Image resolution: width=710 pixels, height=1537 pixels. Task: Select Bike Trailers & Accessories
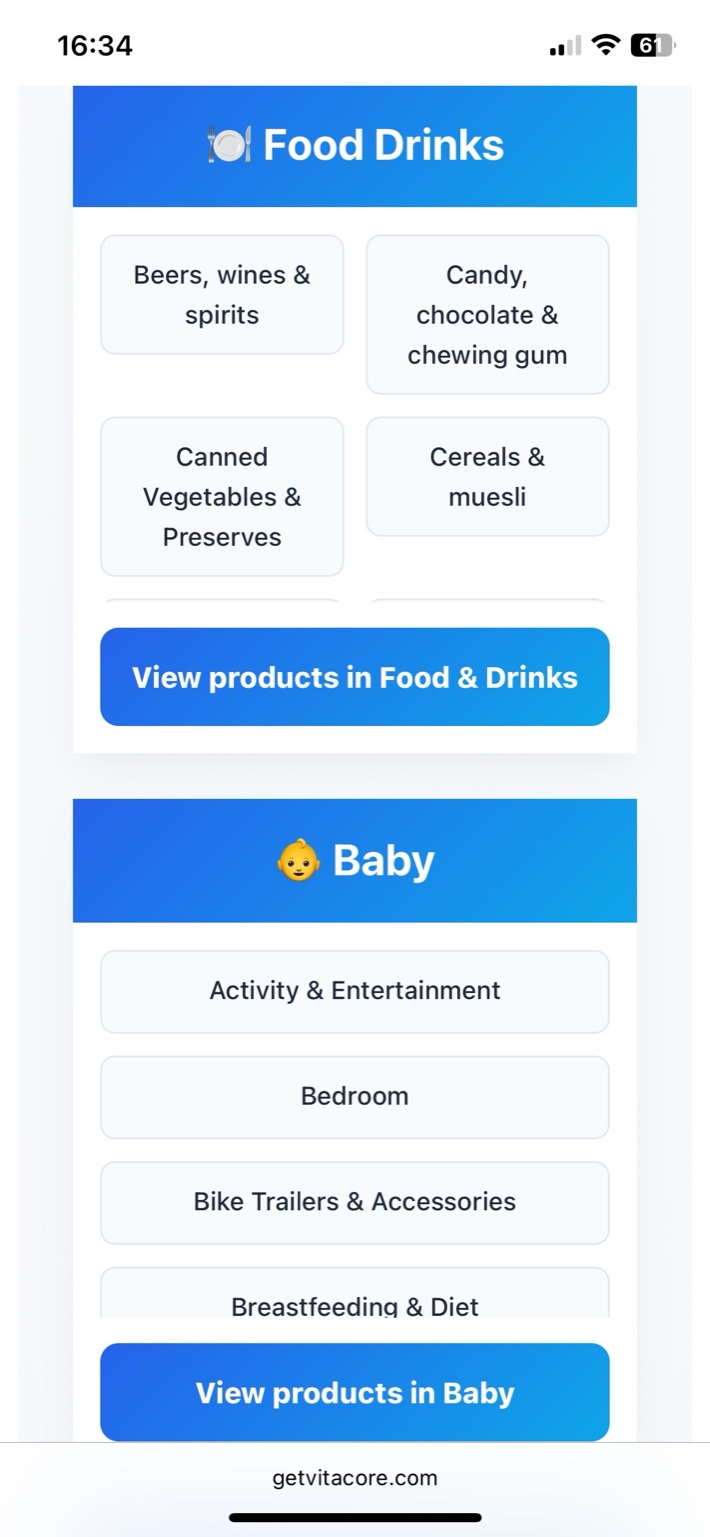355,1202
